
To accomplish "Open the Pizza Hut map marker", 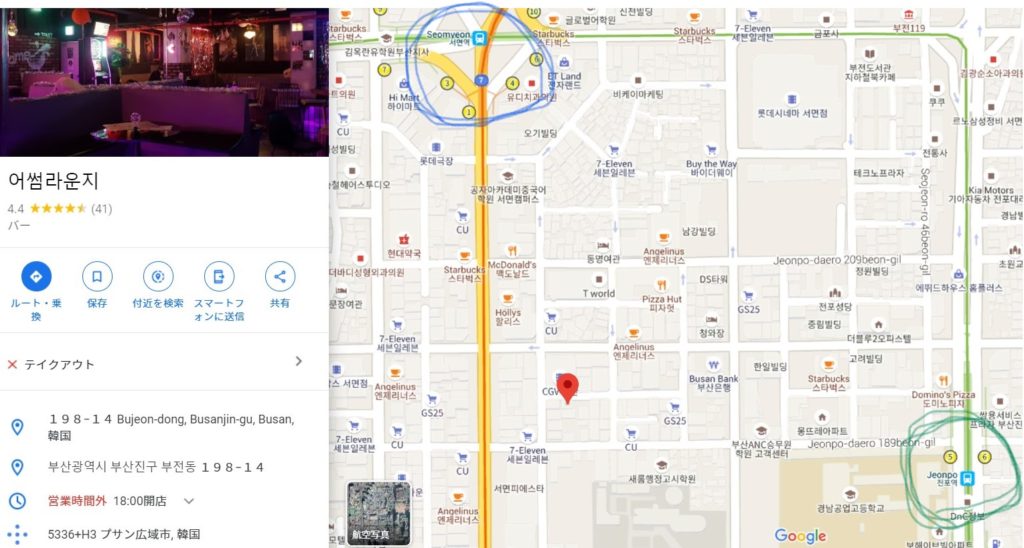I will [x=661, y=285].
